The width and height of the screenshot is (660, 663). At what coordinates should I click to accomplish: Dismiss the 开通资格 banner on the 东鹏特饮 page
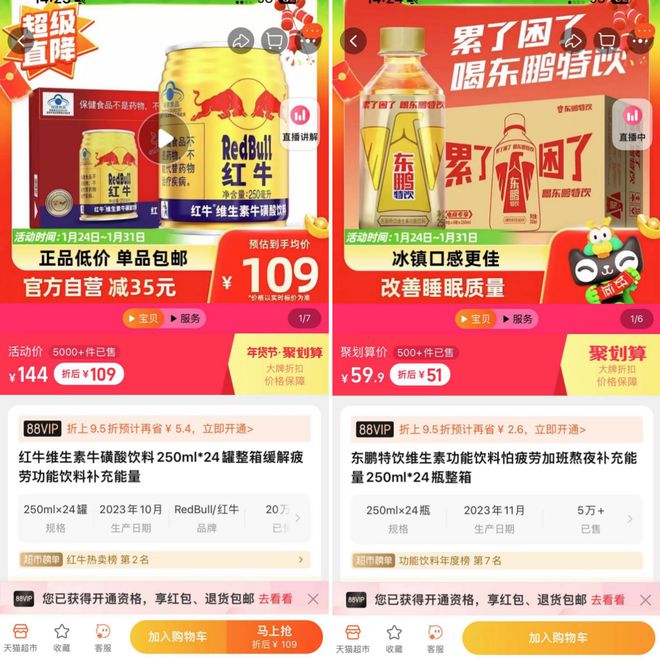click(645, 599)
